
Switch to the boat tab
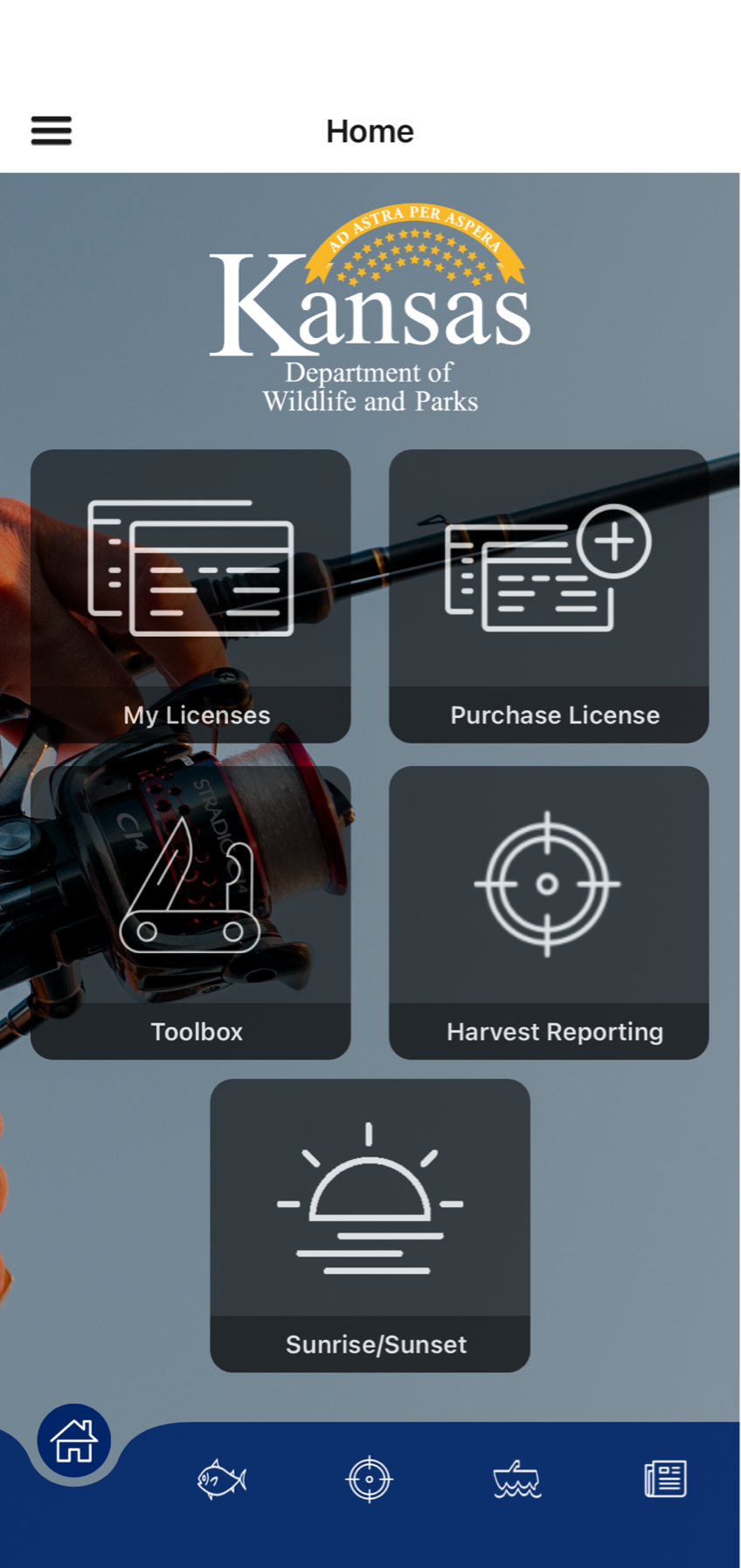[517, 1479]
